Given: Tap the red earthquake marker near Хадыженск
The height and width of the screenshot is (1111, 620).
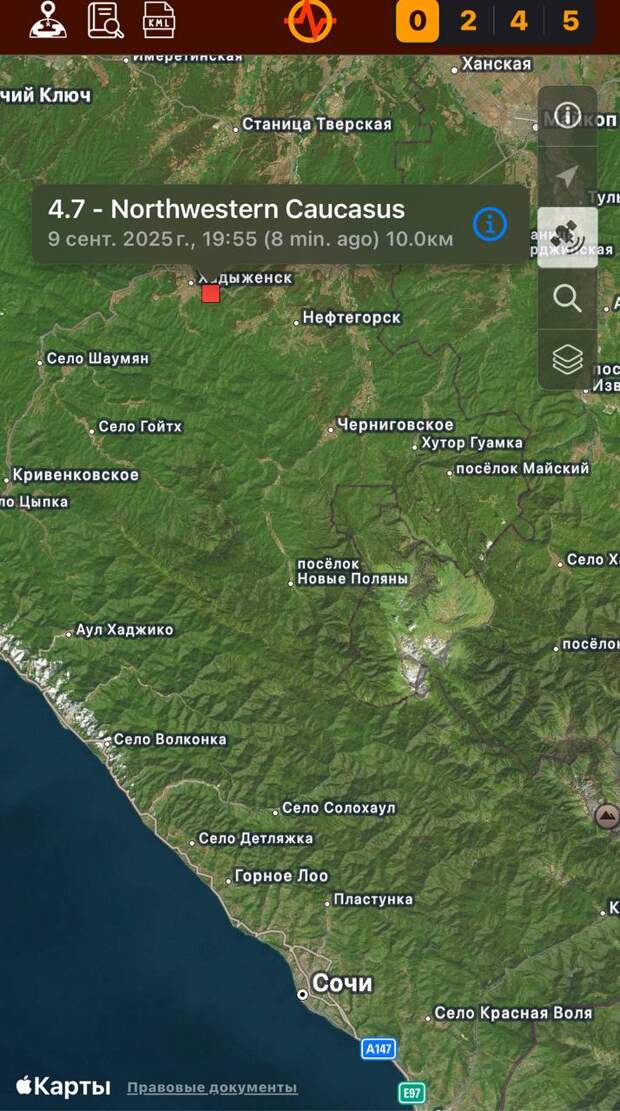Looking at the screenshot, I should 210,294.
